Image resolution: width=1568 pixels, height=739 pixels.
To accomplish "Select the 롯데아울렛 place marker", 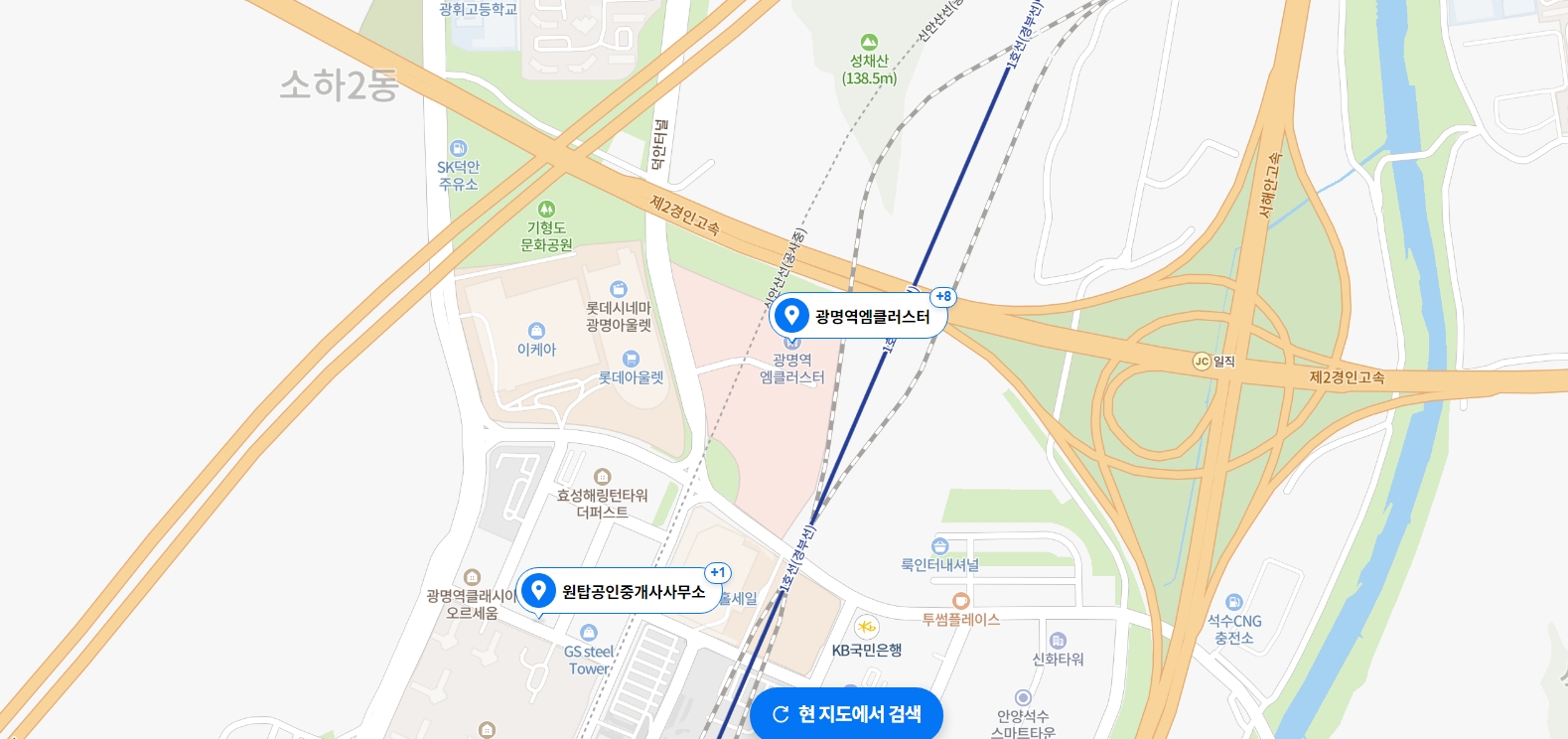I will coord(631,360).
